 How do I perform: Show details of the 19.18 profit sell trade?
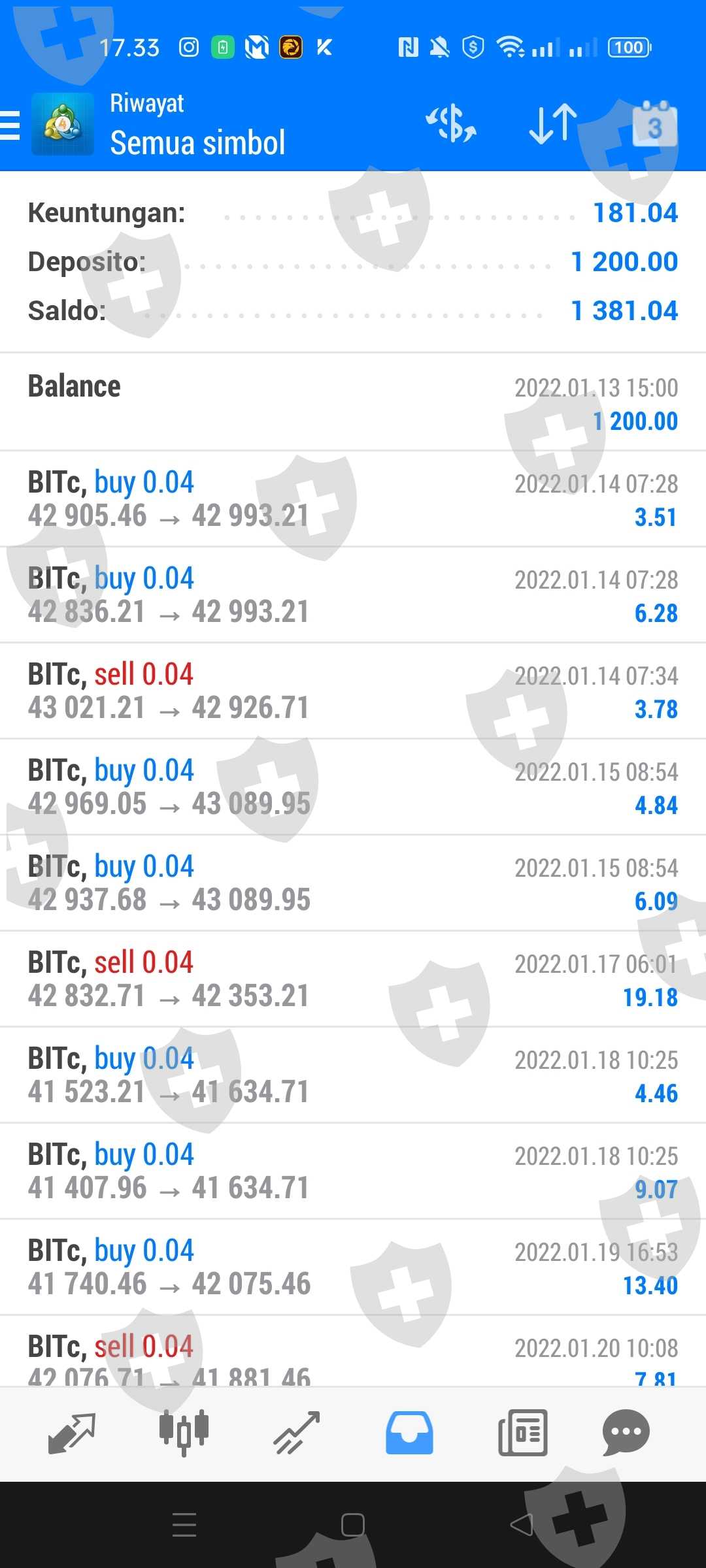pyautogui.click(x=353, y=979)
